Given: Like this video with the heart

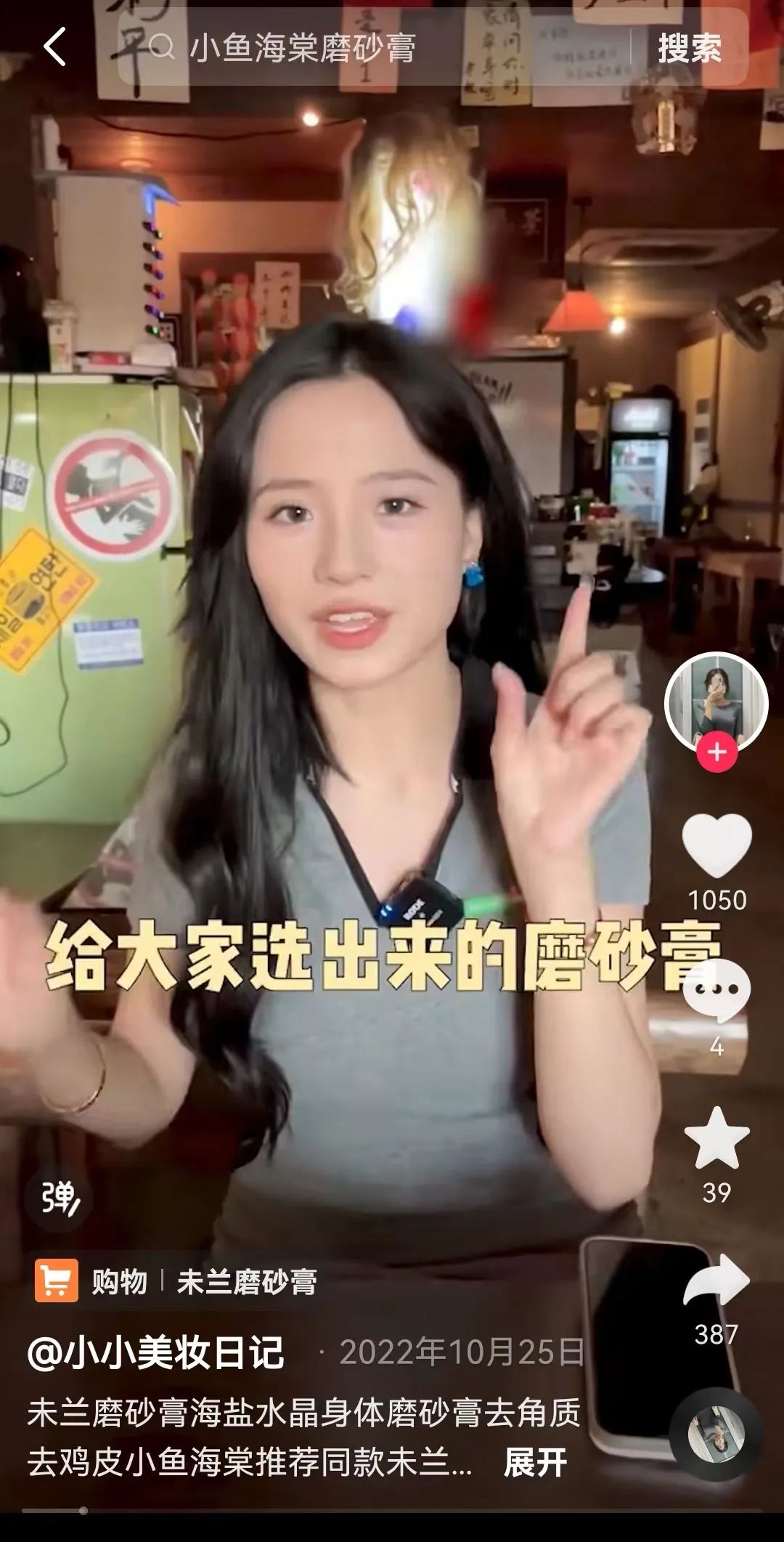Looking at the screenshot, I should click(716, 845).
